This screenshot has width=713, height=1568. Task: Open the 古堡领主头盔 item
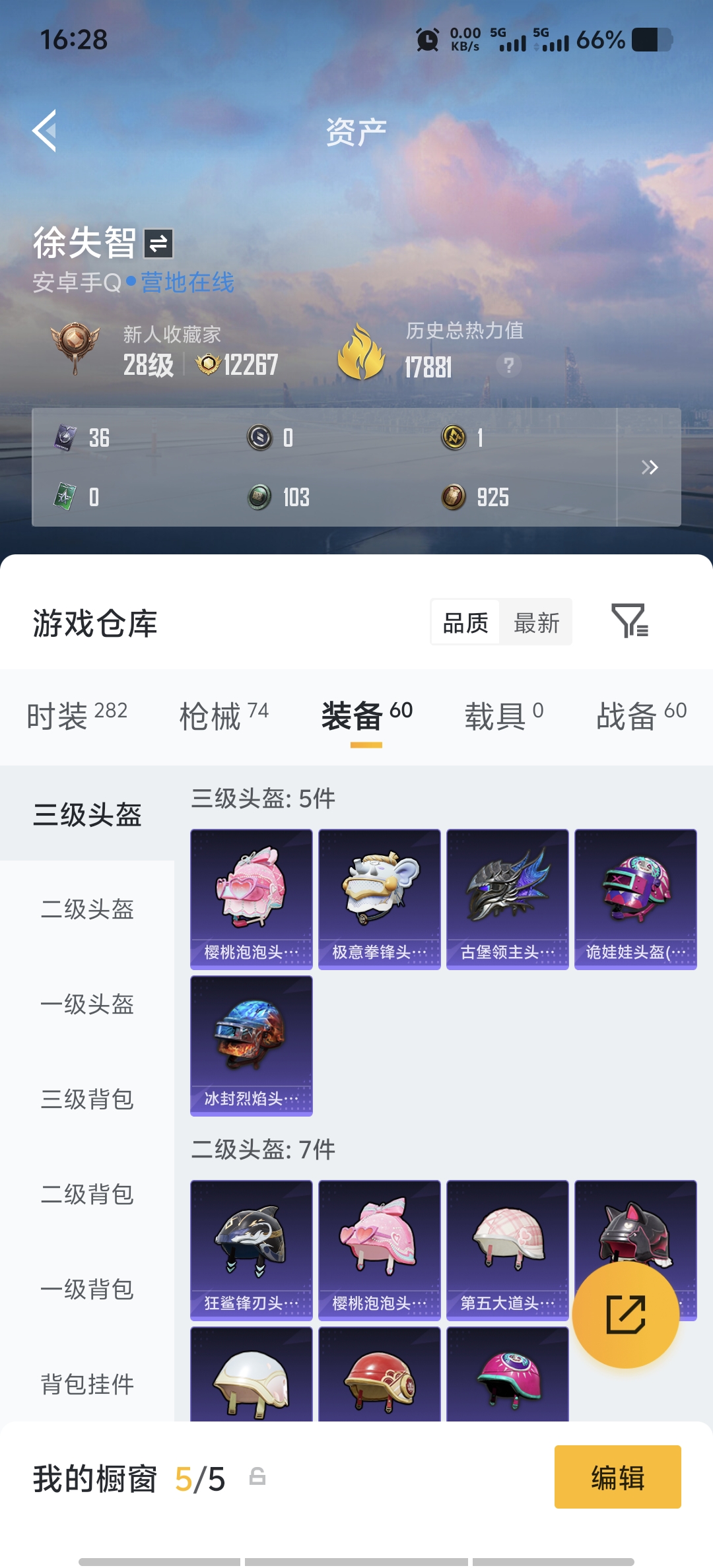[507, 899]
